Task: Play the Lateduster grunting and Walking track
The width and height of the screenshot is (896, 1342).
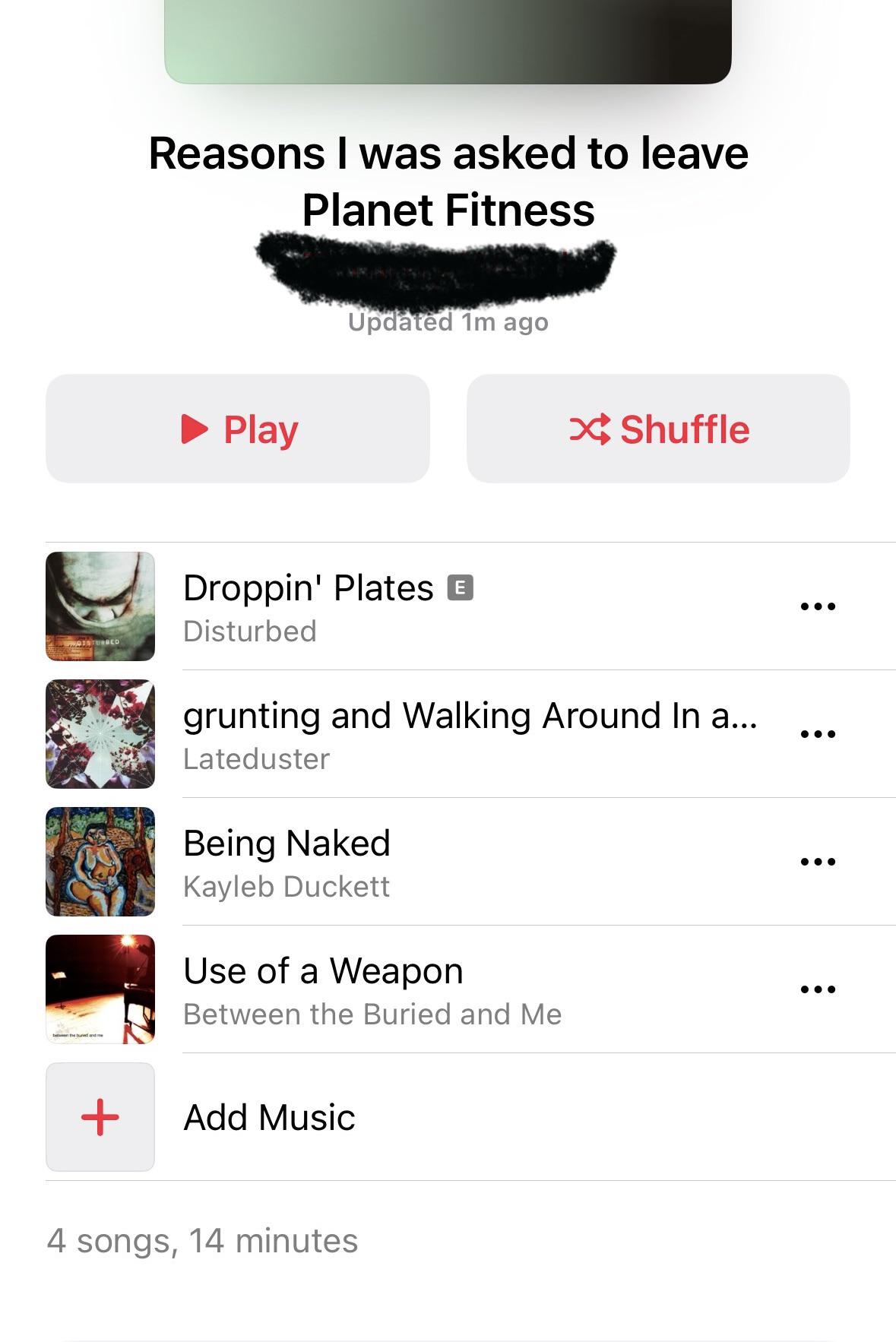Action: tap(469, 733)
